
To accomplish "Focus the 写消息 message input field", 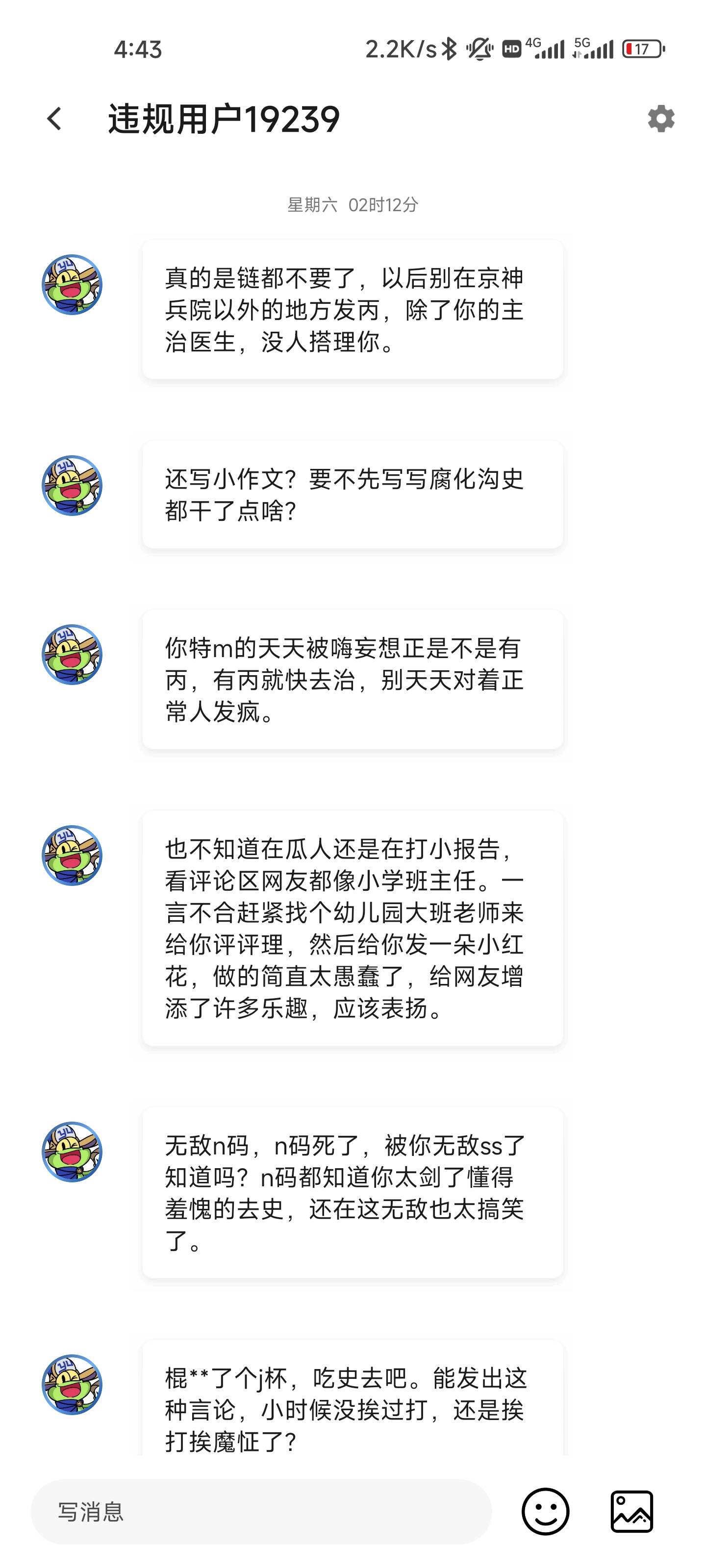I will [x=261, y=1511].
